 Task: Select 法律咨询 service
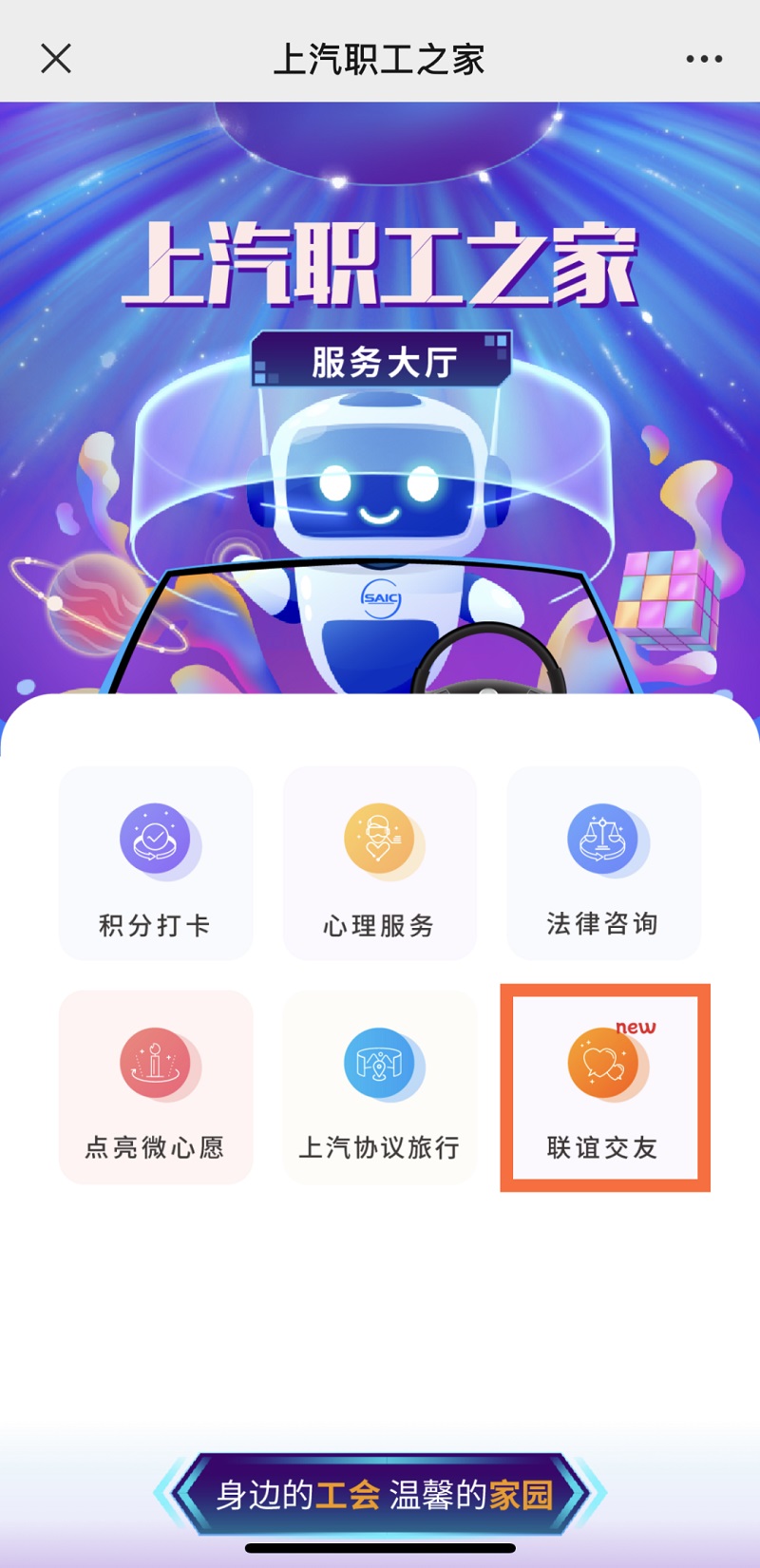(x=603, y=863)
